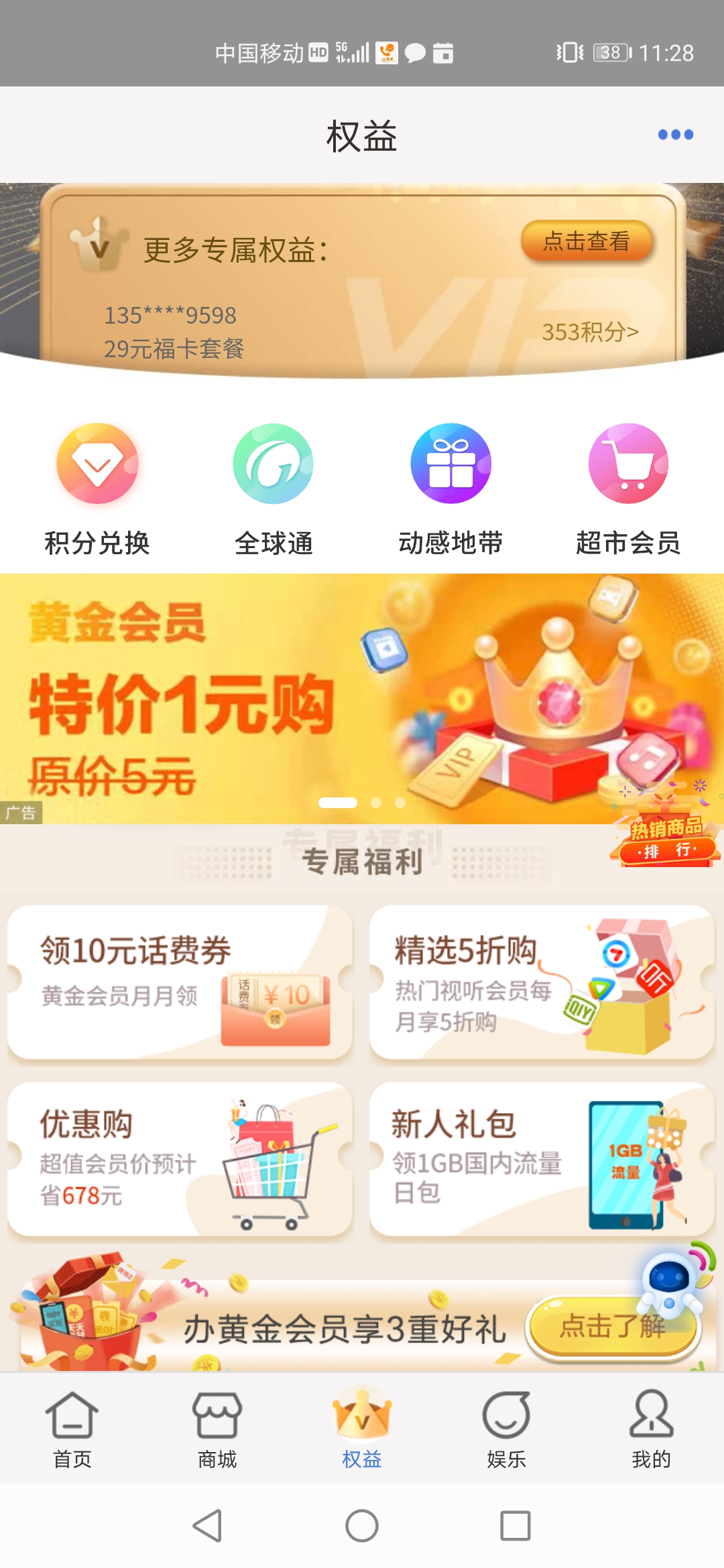Go back using the system back button
This screenshot has height=1568, width=724.
(208, 1526)
